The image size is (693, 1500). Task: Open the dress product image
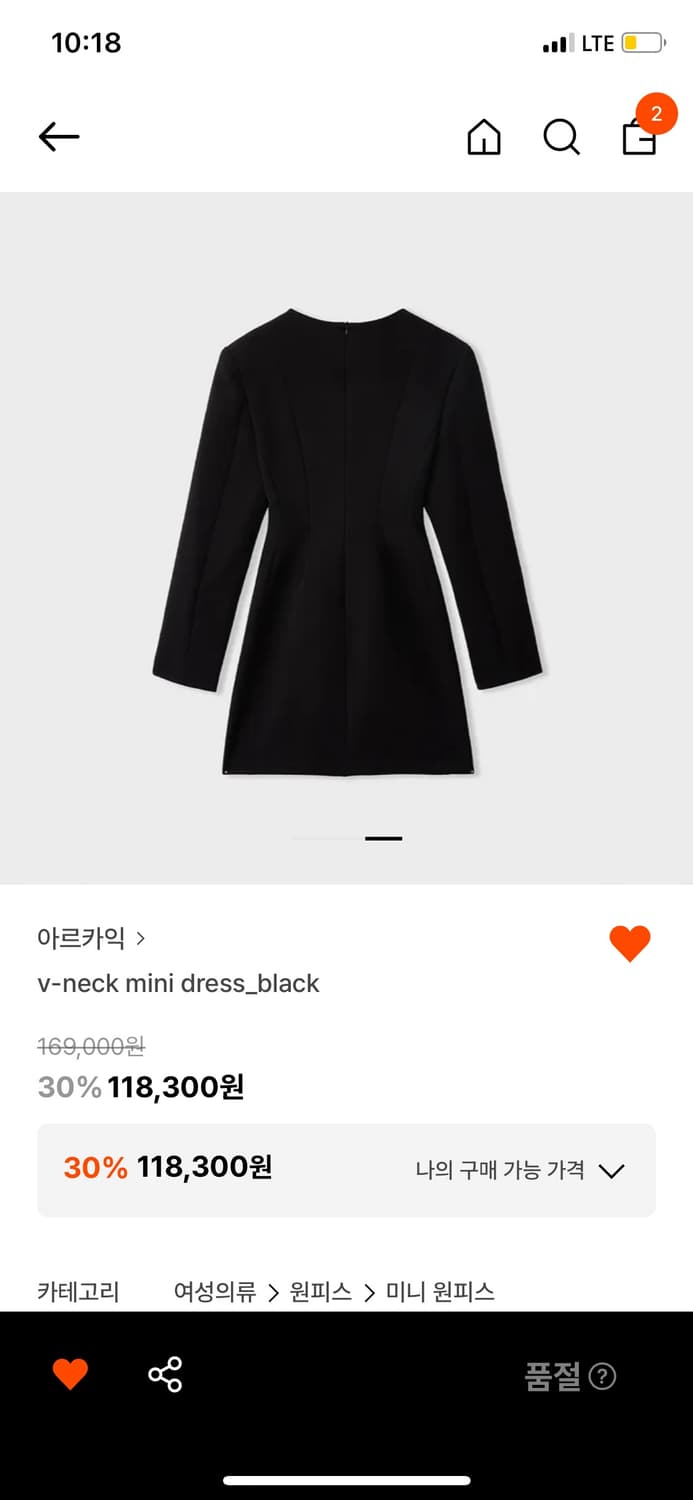(x=346, y=540)
